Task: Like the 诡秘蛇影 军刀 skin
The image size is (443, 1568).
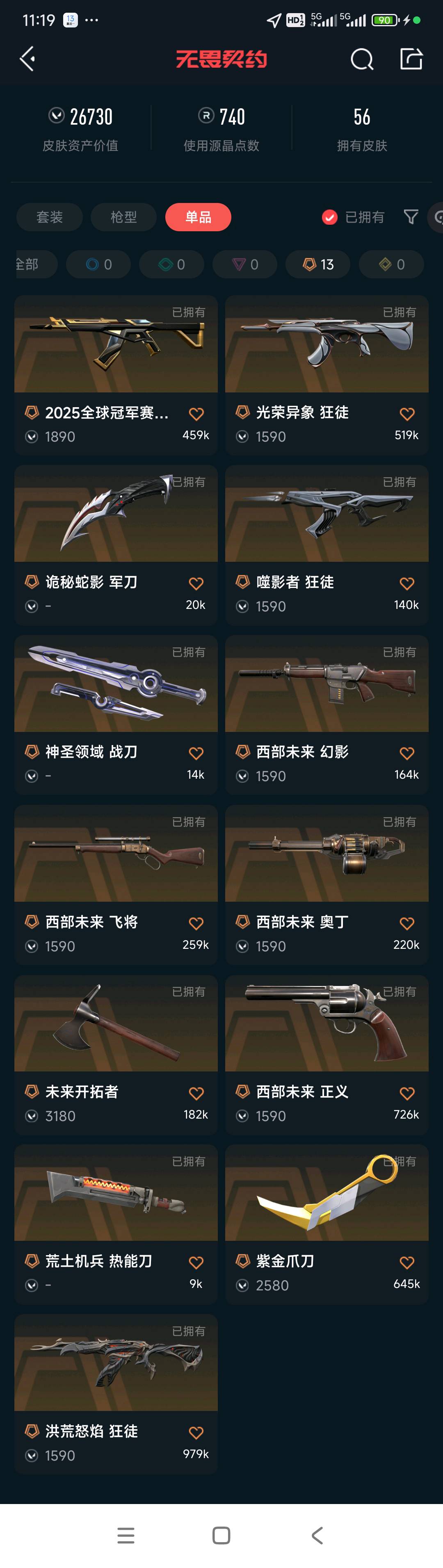Action: tap(196, 583)
